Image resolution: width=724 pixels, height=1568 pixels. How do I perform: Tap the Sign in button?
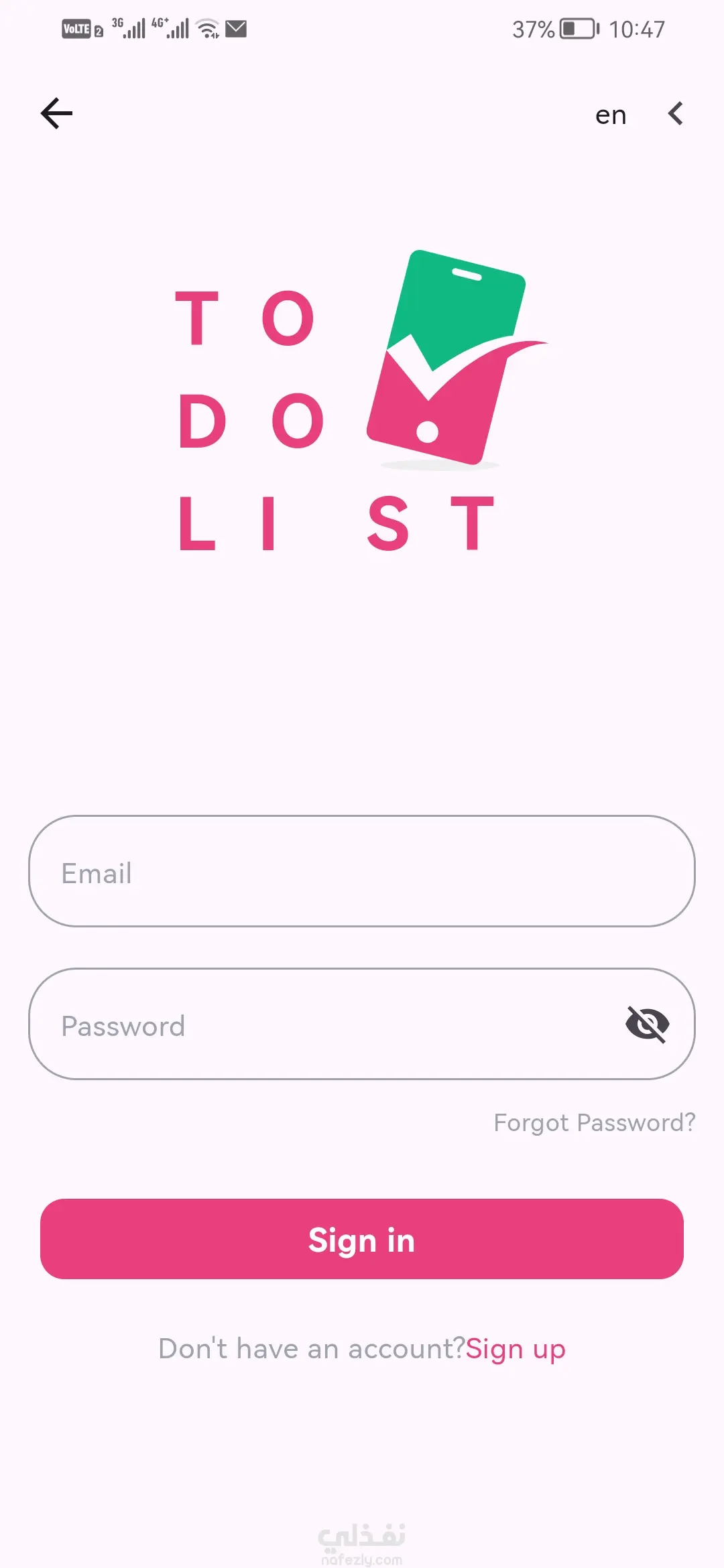362,1239
